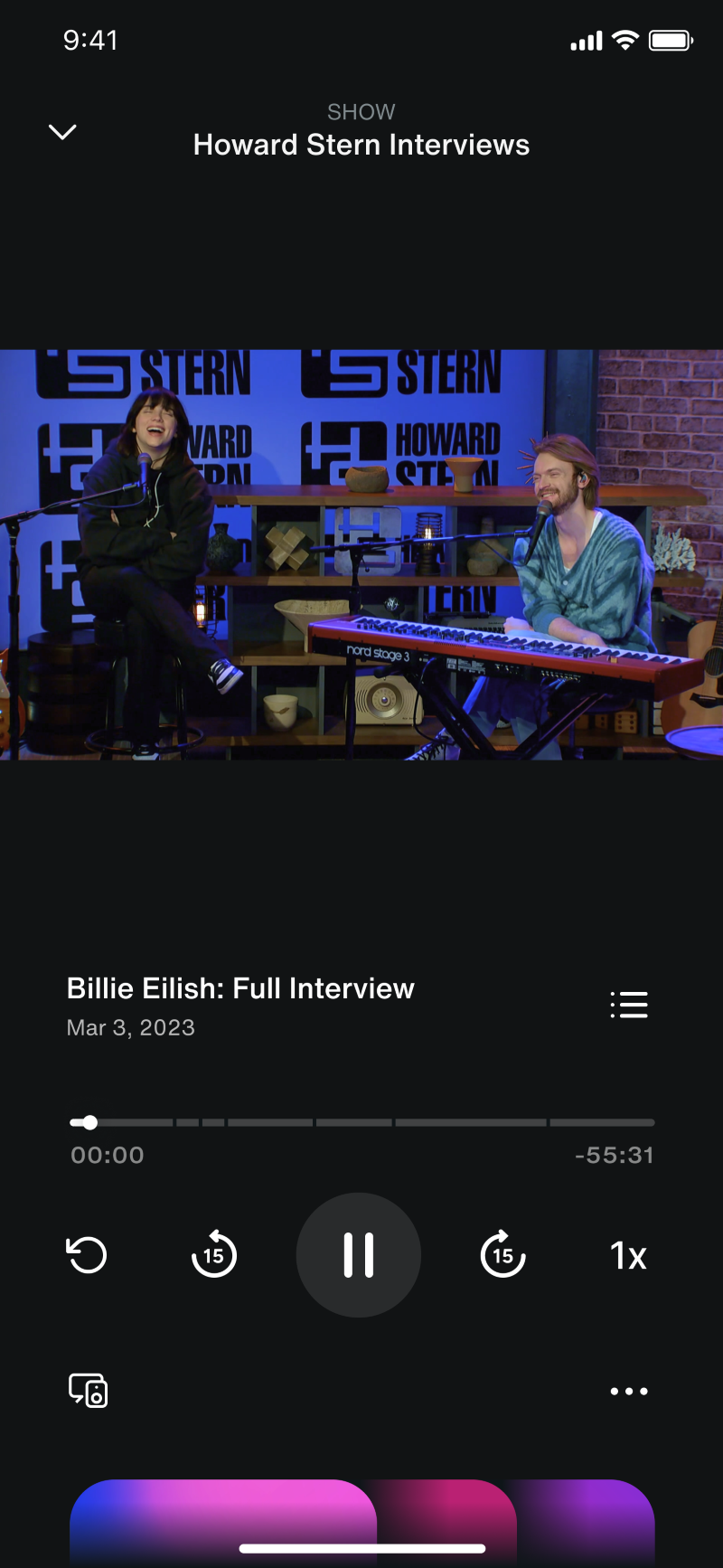Skip back 15 seconds

point(213,1254)
